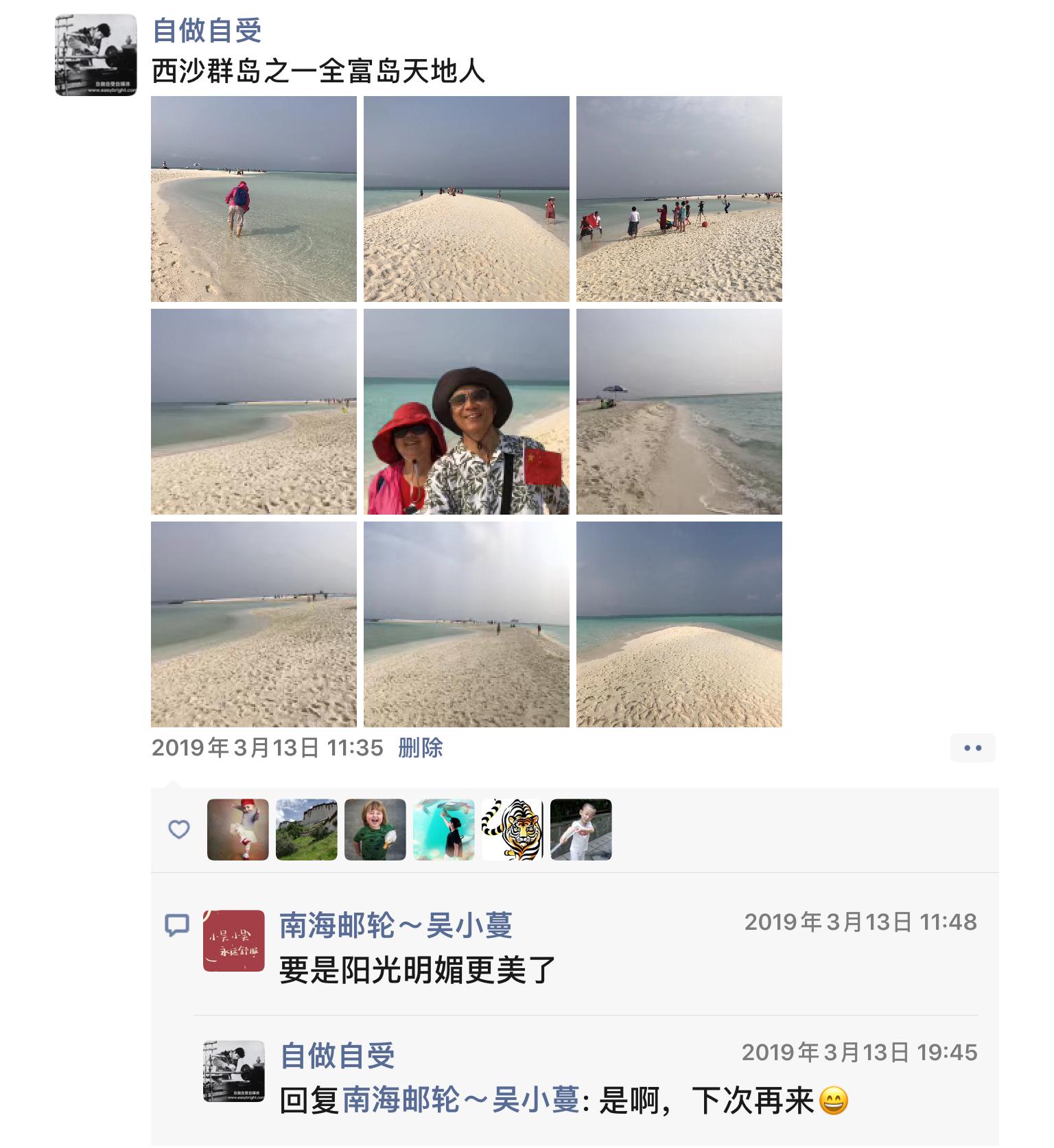Open the palace landscape avatar in likes

pos(306,830)
